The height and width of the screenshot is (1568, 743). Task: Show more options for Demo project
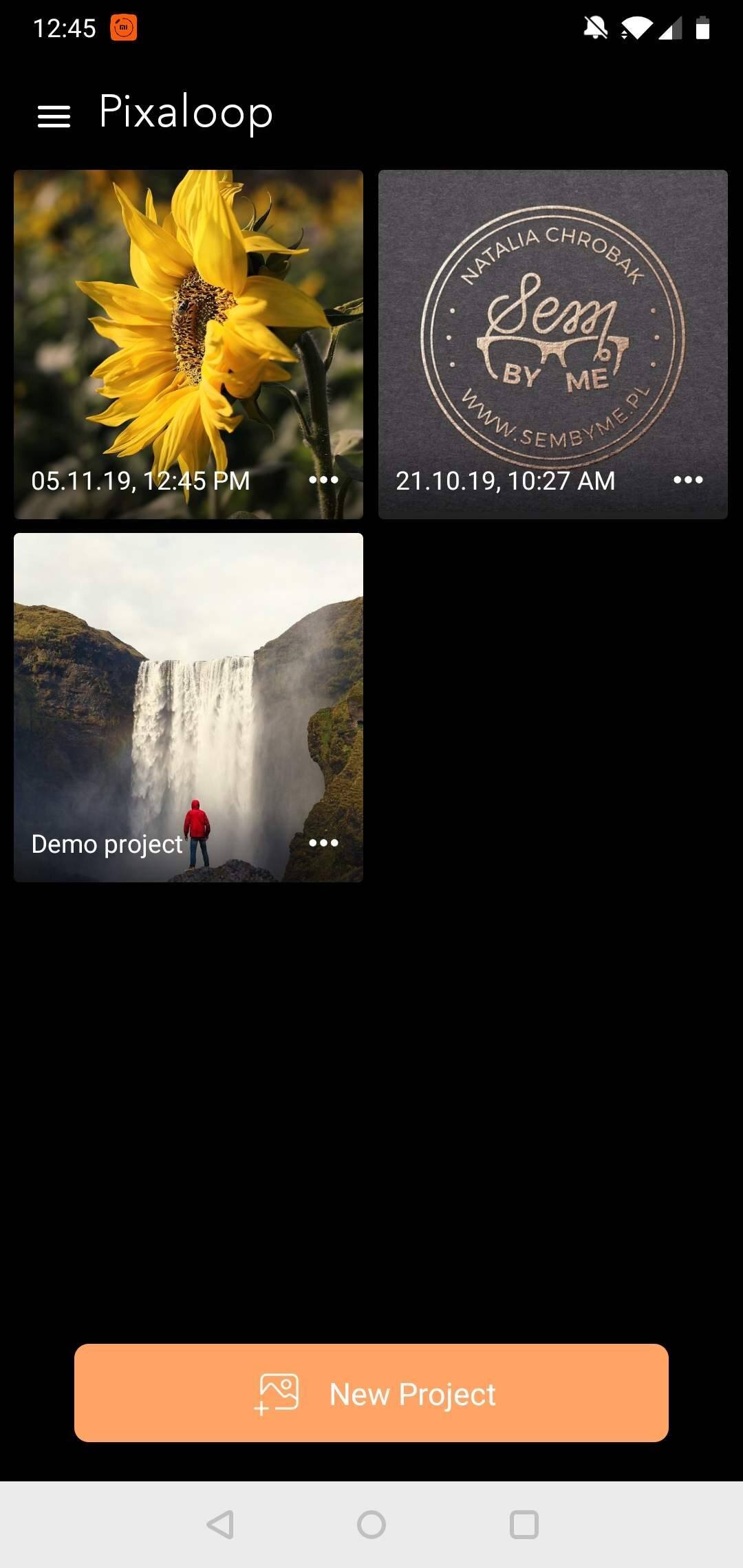pos(323,843)
